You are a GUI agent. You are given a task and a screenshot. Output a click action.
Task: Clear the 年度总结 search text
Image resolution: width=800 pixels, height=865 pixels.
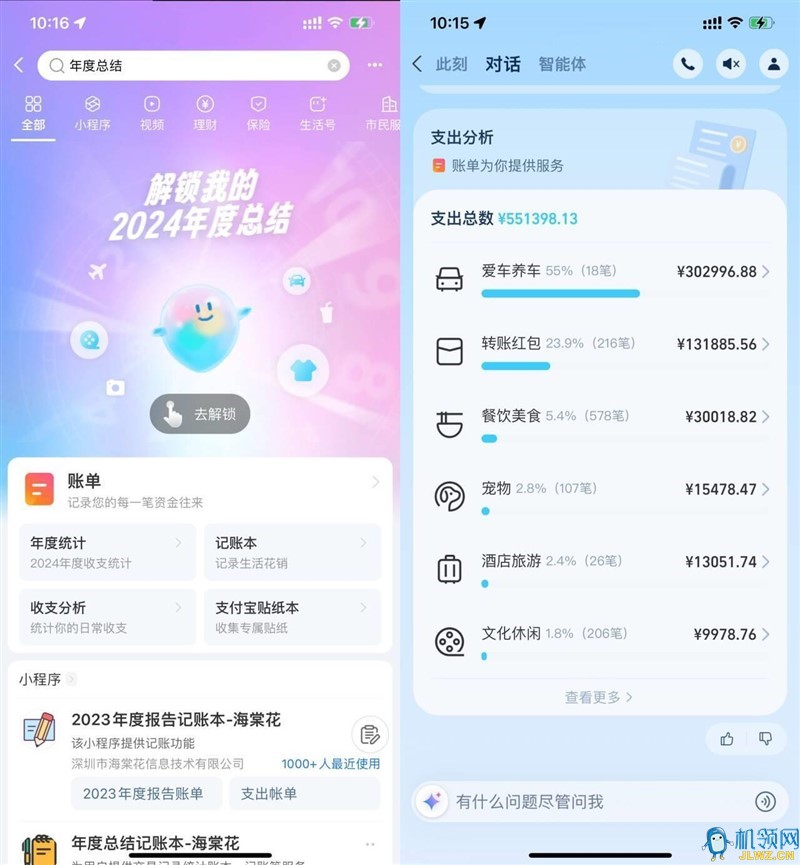tap(334, 66)
